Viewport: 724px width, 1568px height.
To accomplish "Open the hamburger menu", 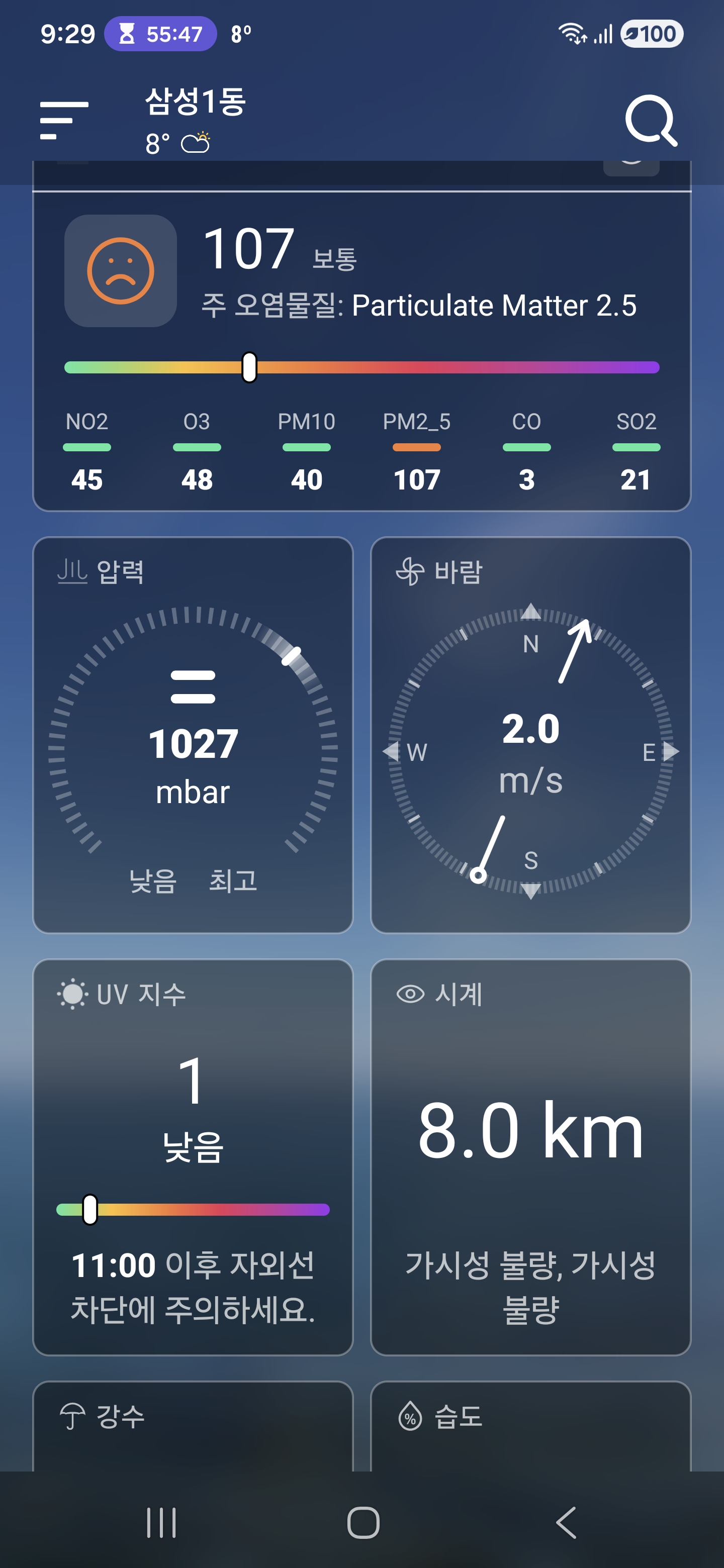I will (x=64, y=121).
